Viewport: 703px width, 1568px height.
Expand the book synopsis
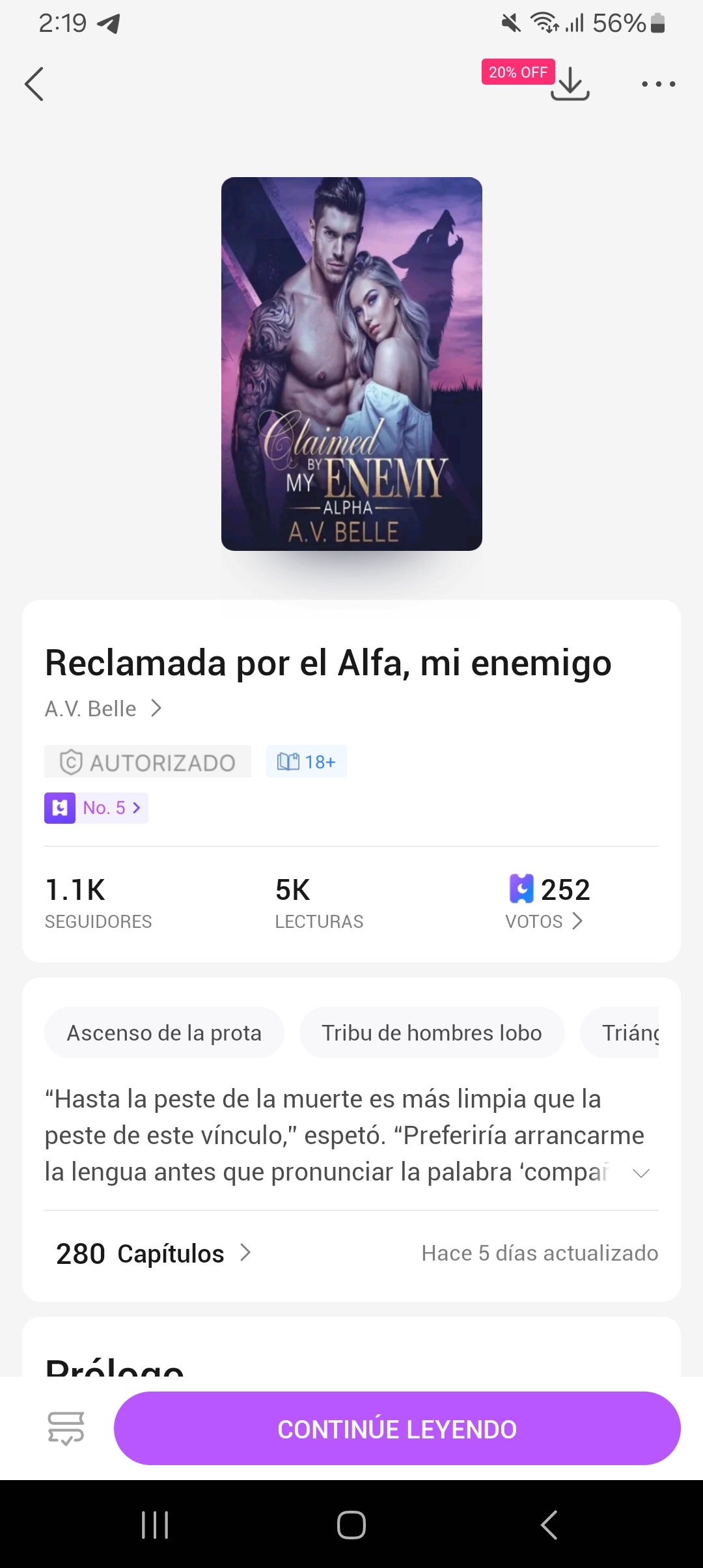click(641, 1173)
